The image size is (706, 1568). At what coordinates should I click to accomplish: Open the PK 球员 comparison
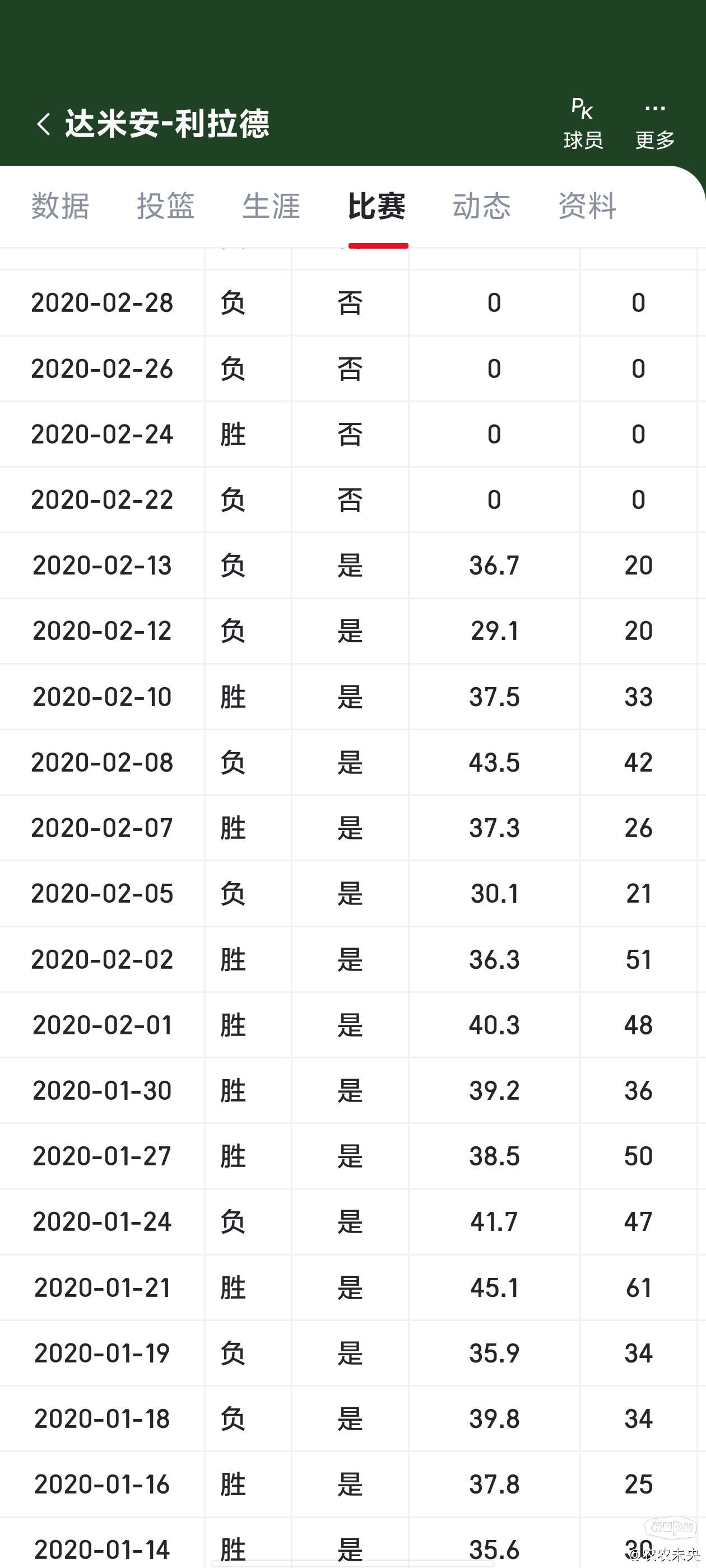pos(583,124)
